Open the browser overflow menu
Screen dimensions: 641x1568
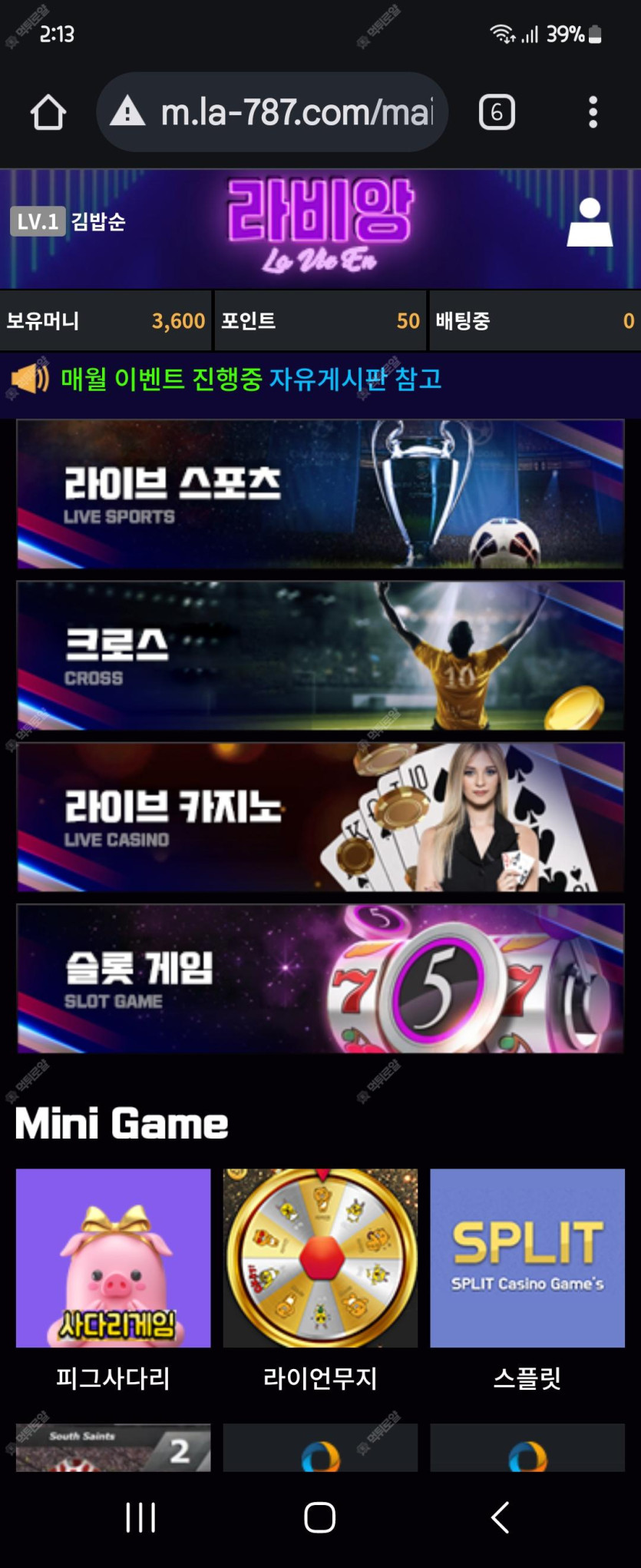593,112
